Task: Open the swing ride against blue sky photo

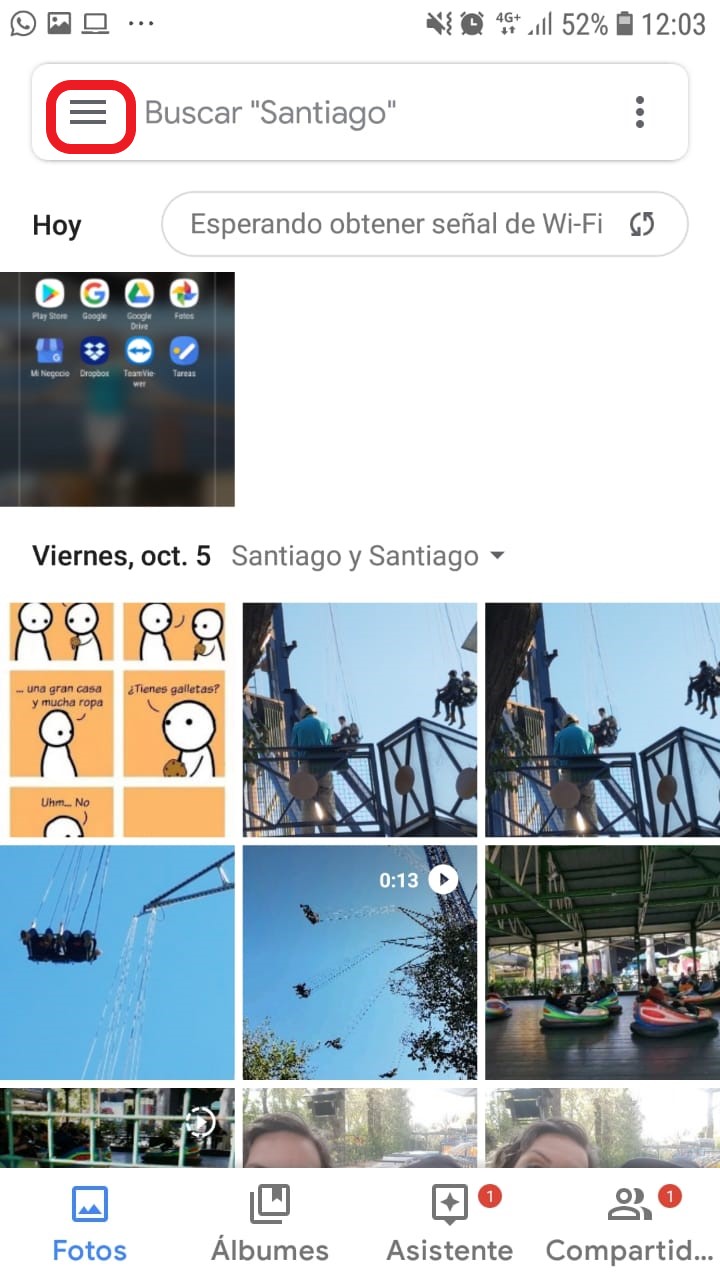Action: coord(117,962)
